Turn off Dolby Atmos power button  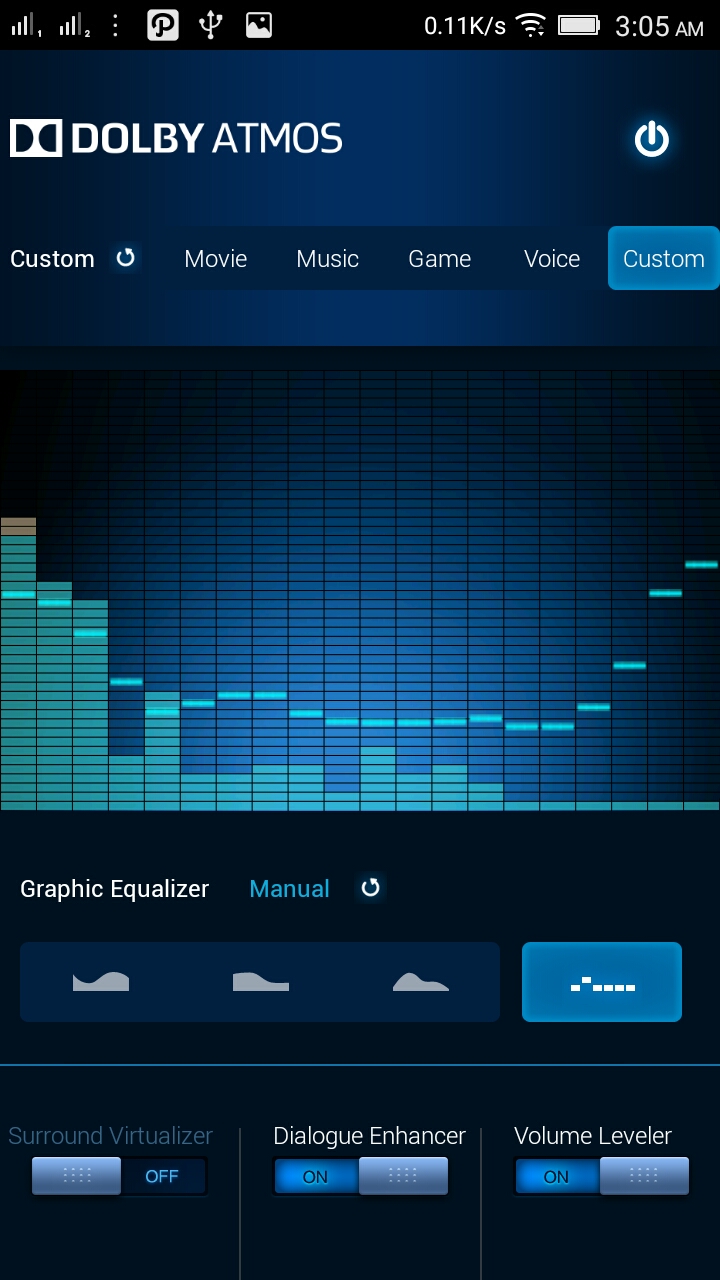651,140
